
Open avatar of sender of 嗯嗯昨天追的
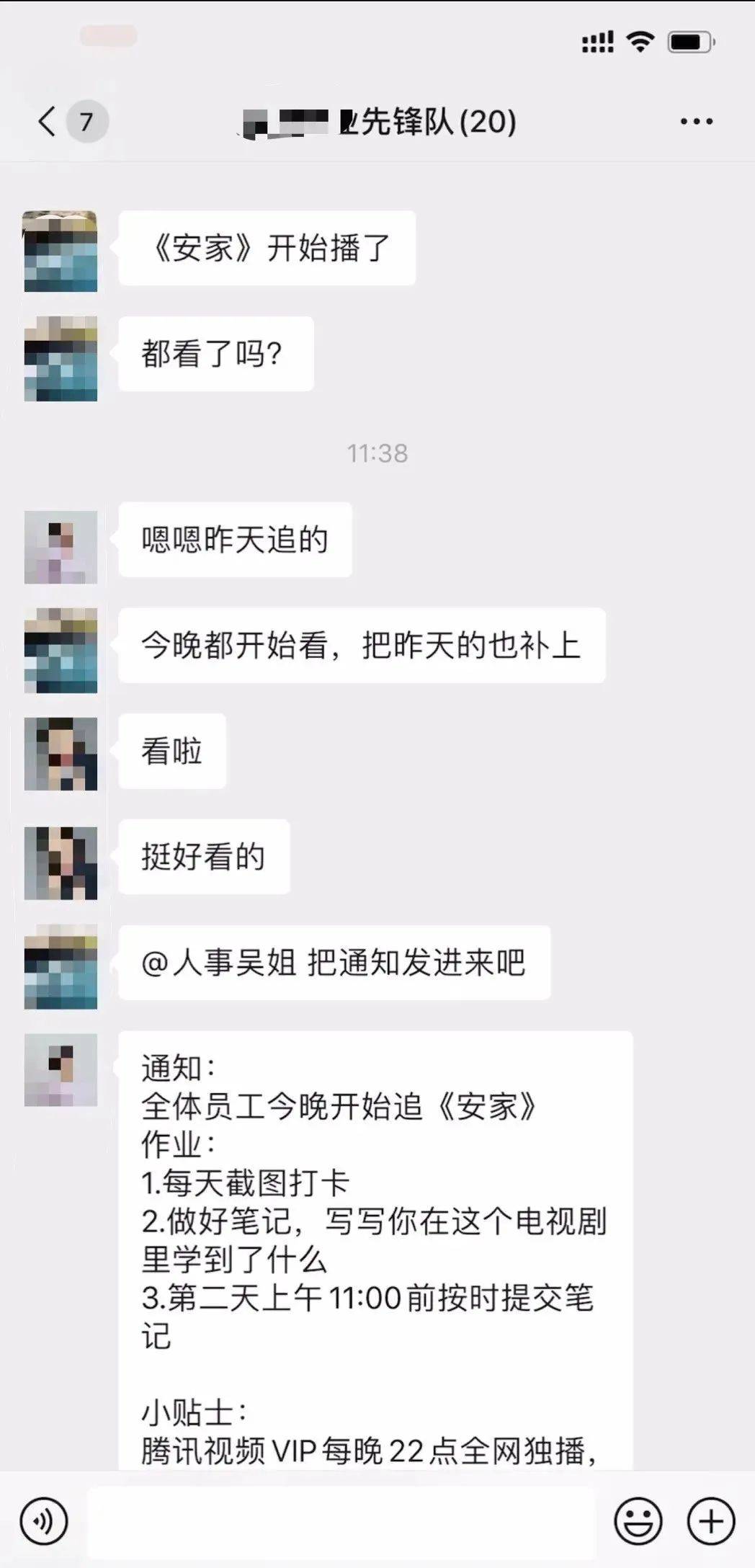(61, 547)
